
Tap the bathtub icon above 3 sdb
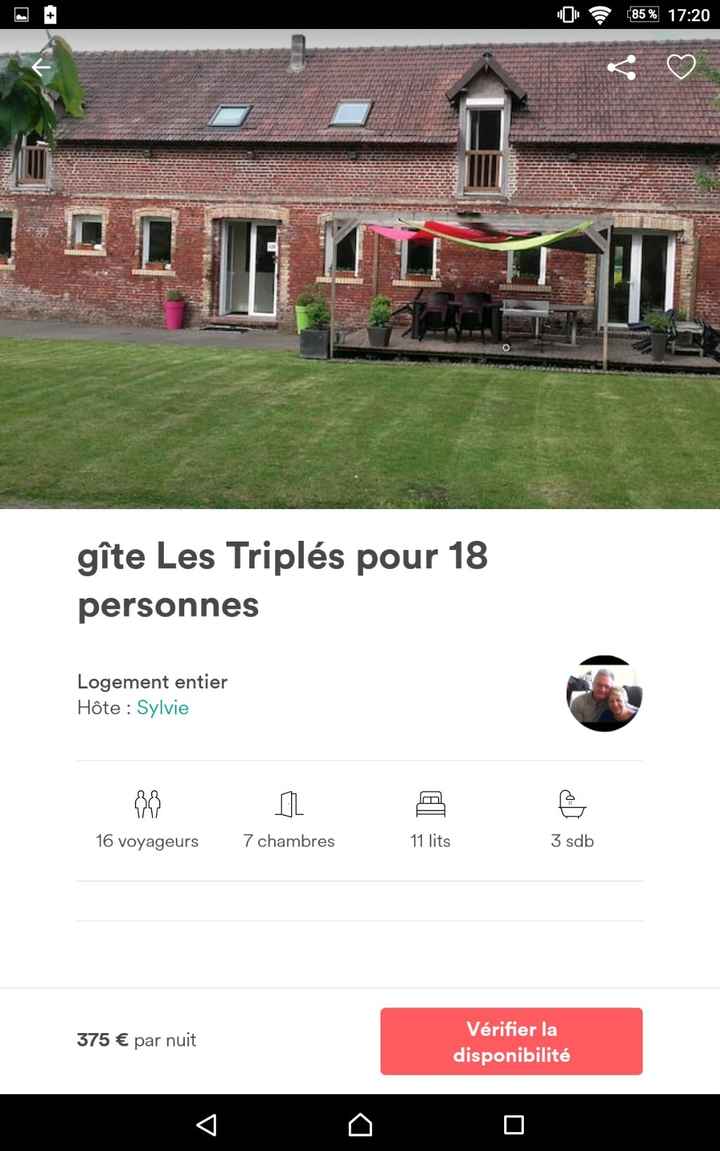[x=570, y=802]
